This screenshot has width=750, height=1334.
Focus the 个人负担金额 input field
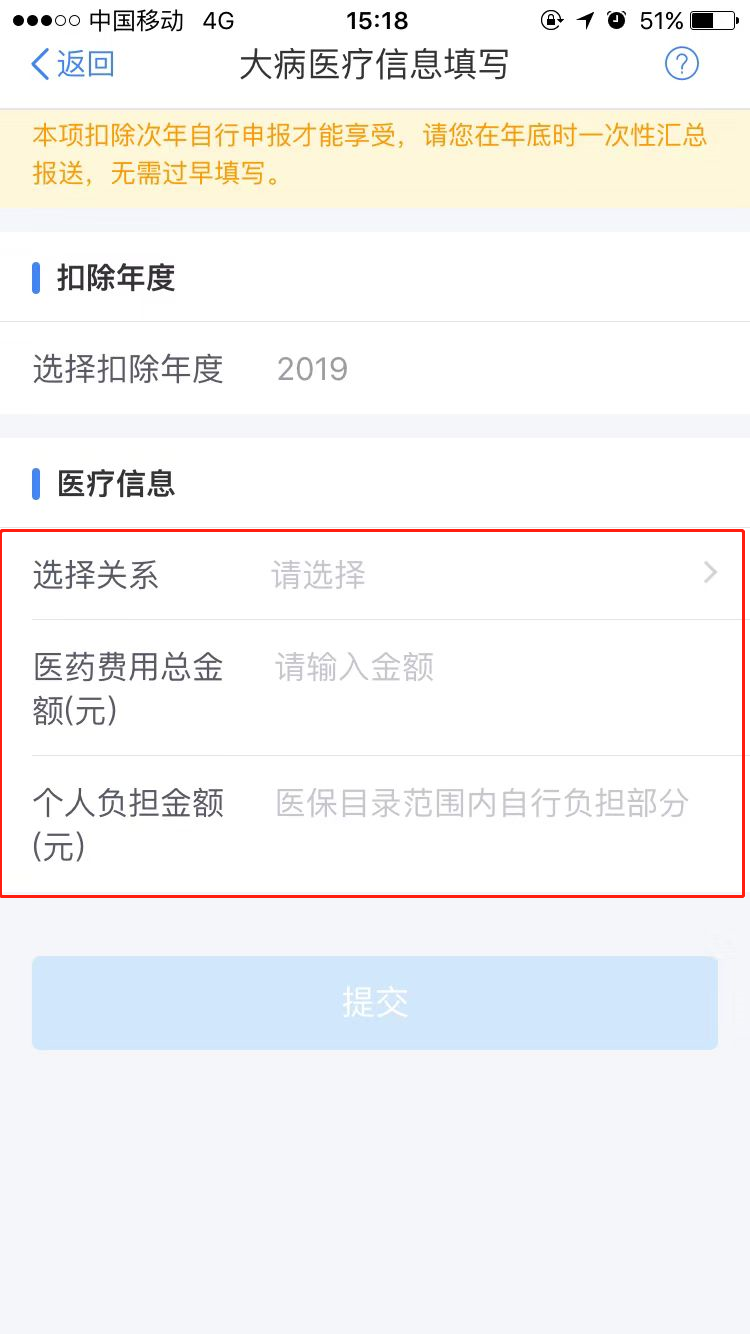(x=480, y=803)
